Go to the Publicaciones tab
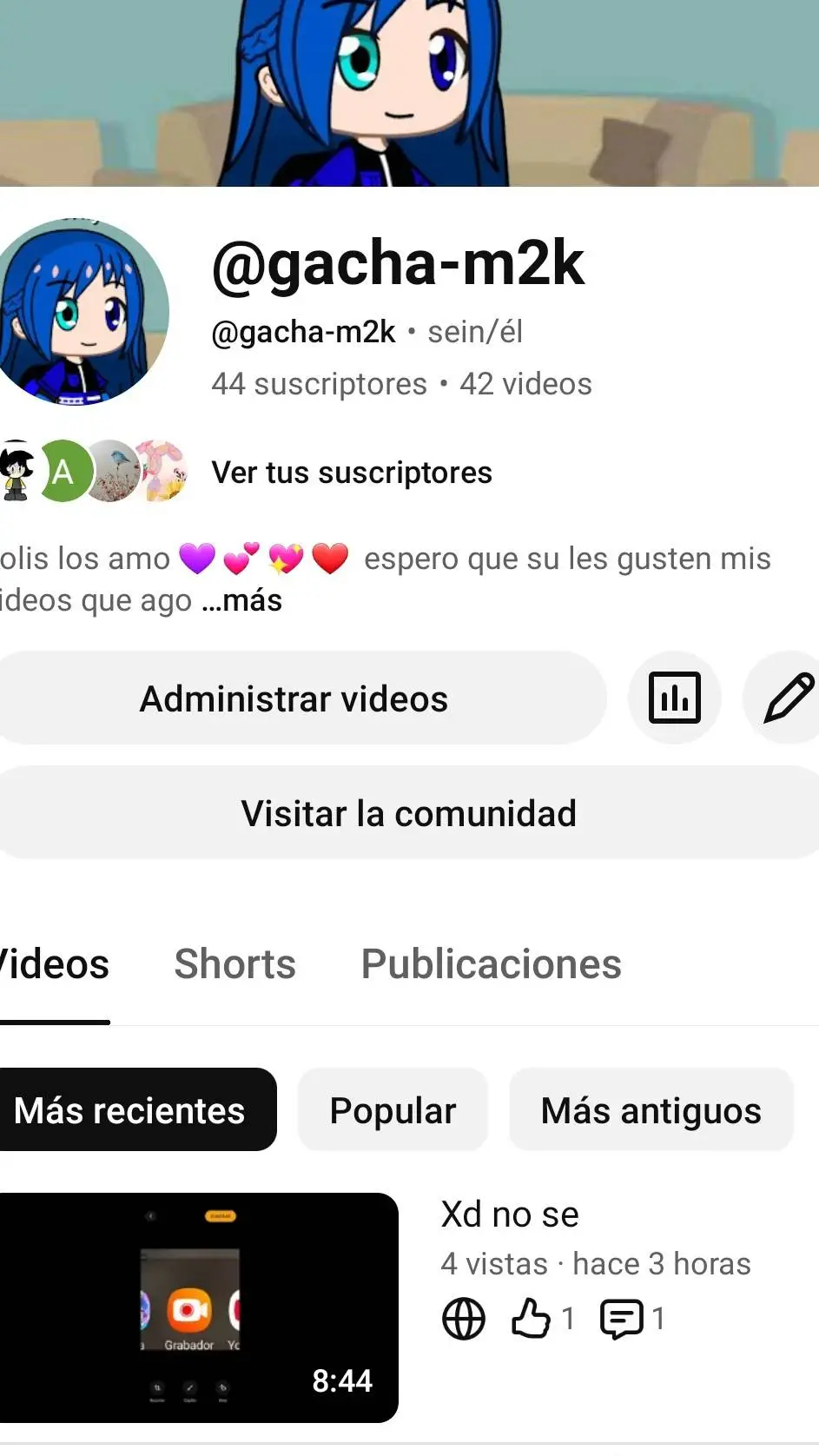 (491, 964)
